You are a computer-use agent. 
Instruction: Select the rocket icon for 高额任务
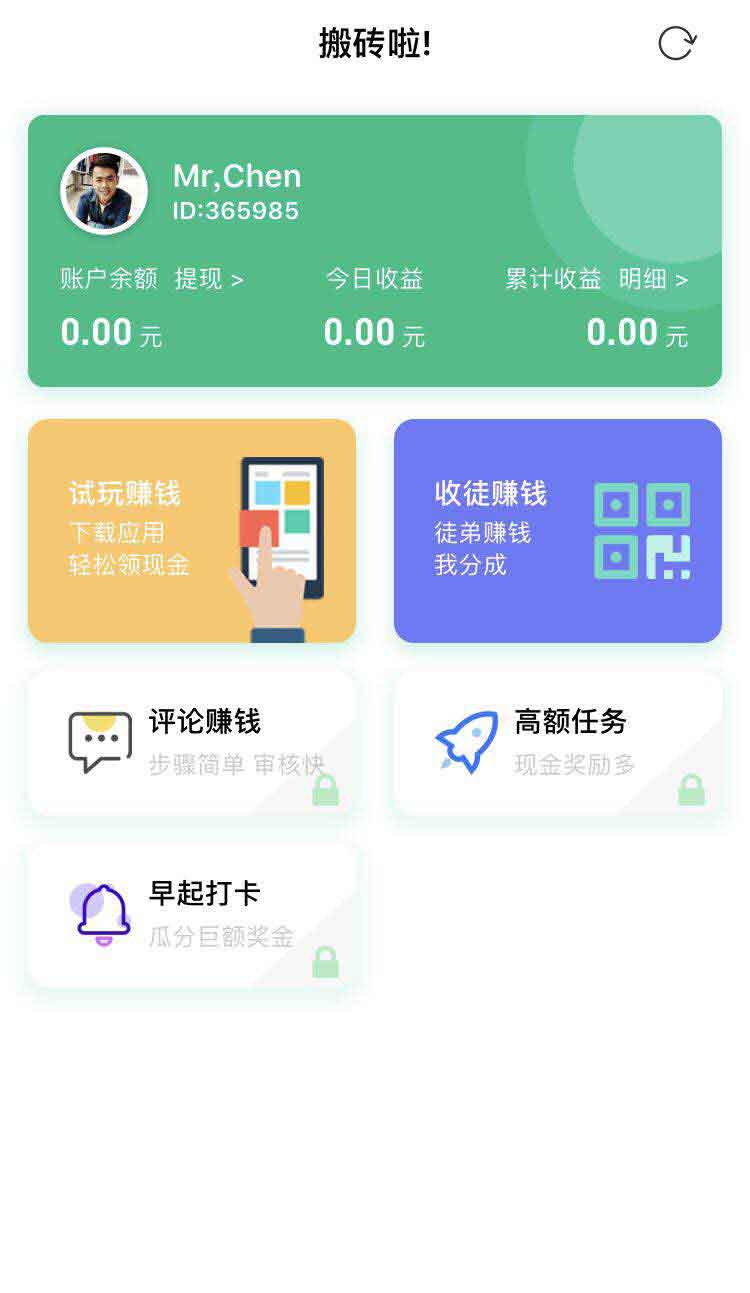(466, 738)
